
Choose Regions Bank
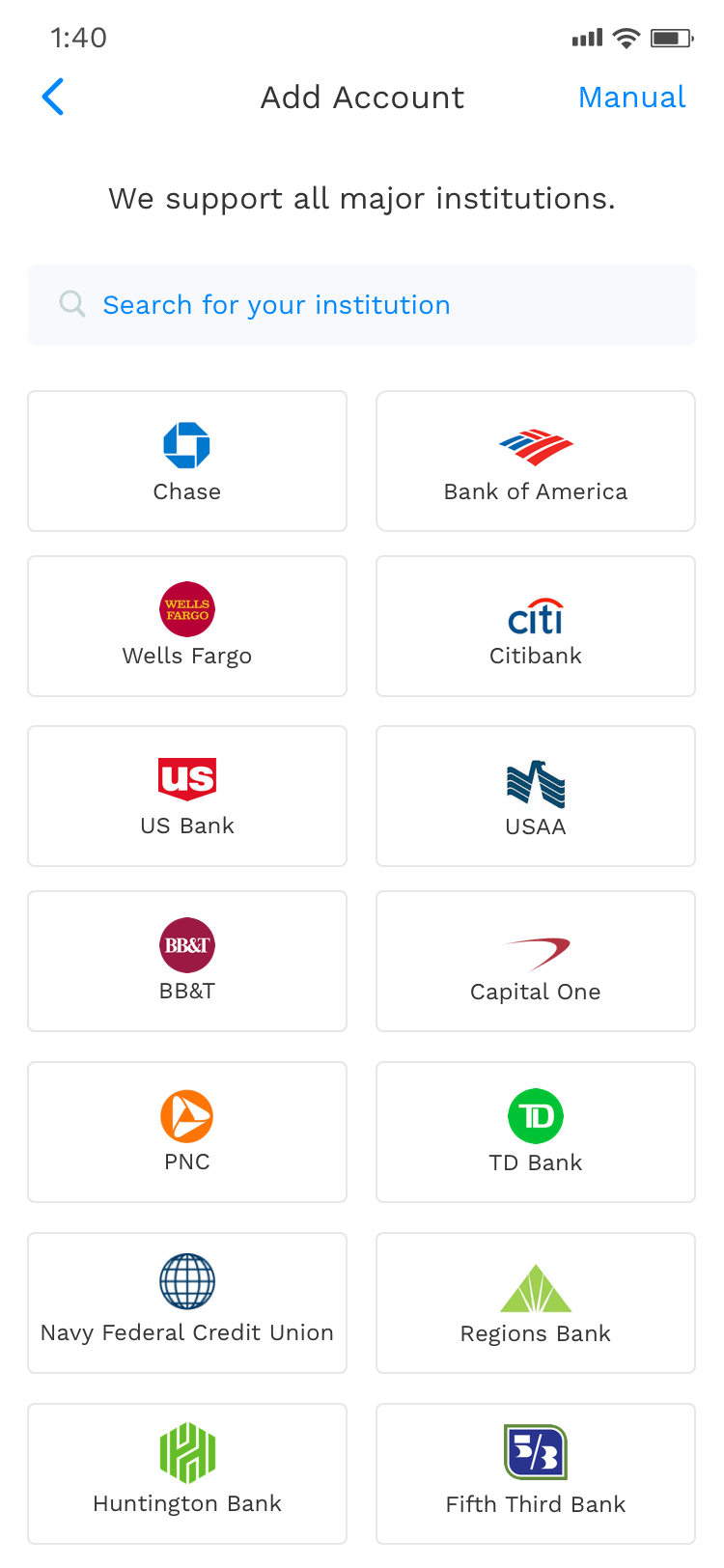(x=535, y=1303)
